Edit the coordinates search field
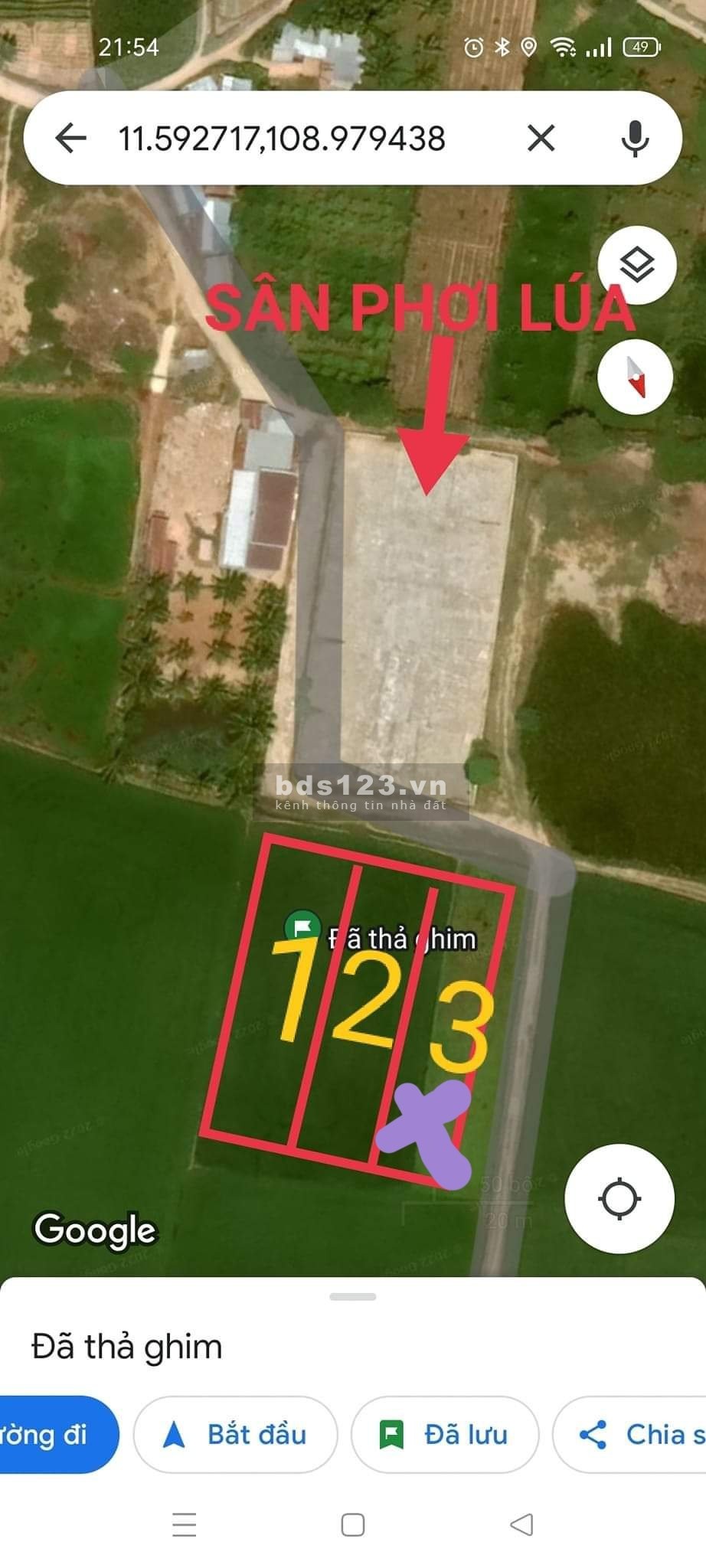The height and width of the screenshot is (1568, 706). (x=282, y=139)
